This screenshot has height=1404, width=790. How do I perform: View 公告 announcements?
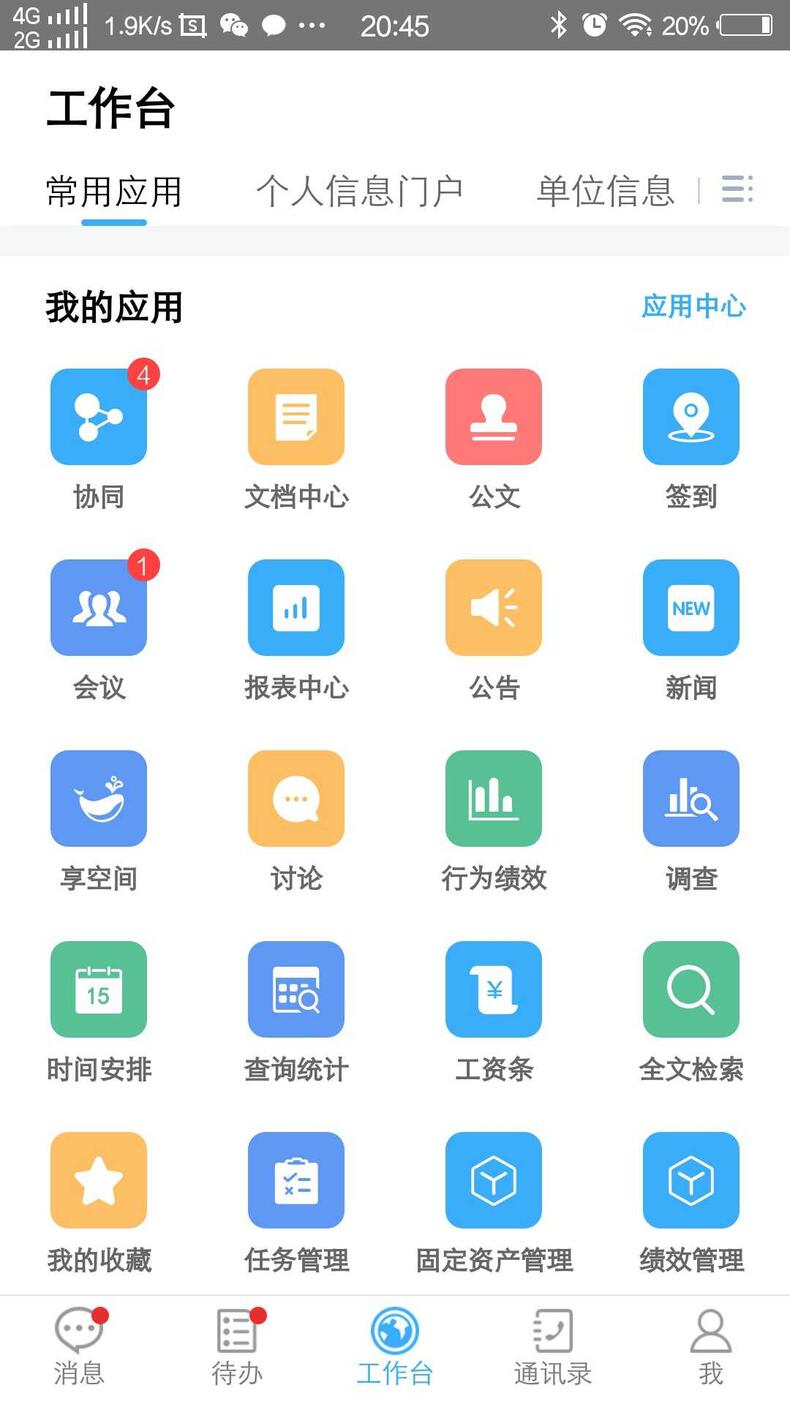494,608
